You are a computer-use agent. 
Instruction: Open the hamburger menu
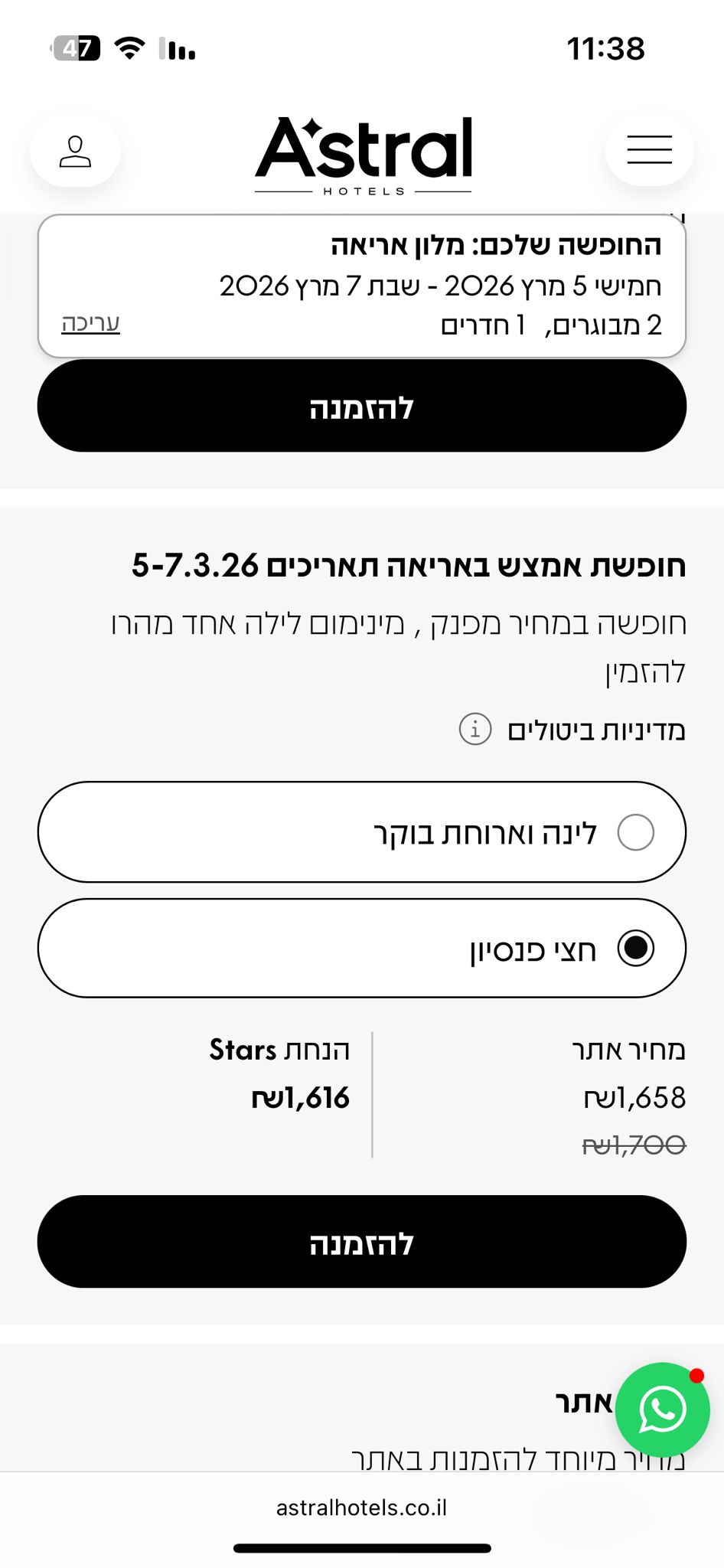pos(649,149)
